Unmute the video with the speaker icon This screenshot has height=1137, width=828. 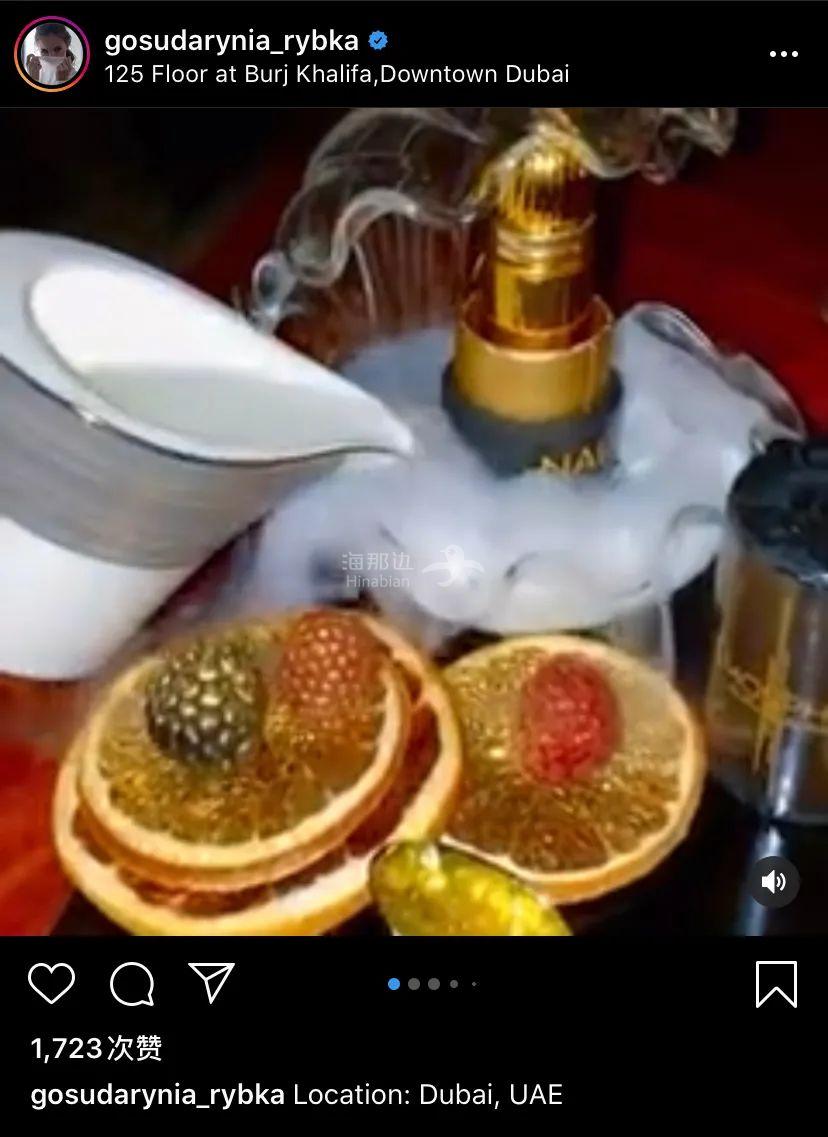click(774, 882)
